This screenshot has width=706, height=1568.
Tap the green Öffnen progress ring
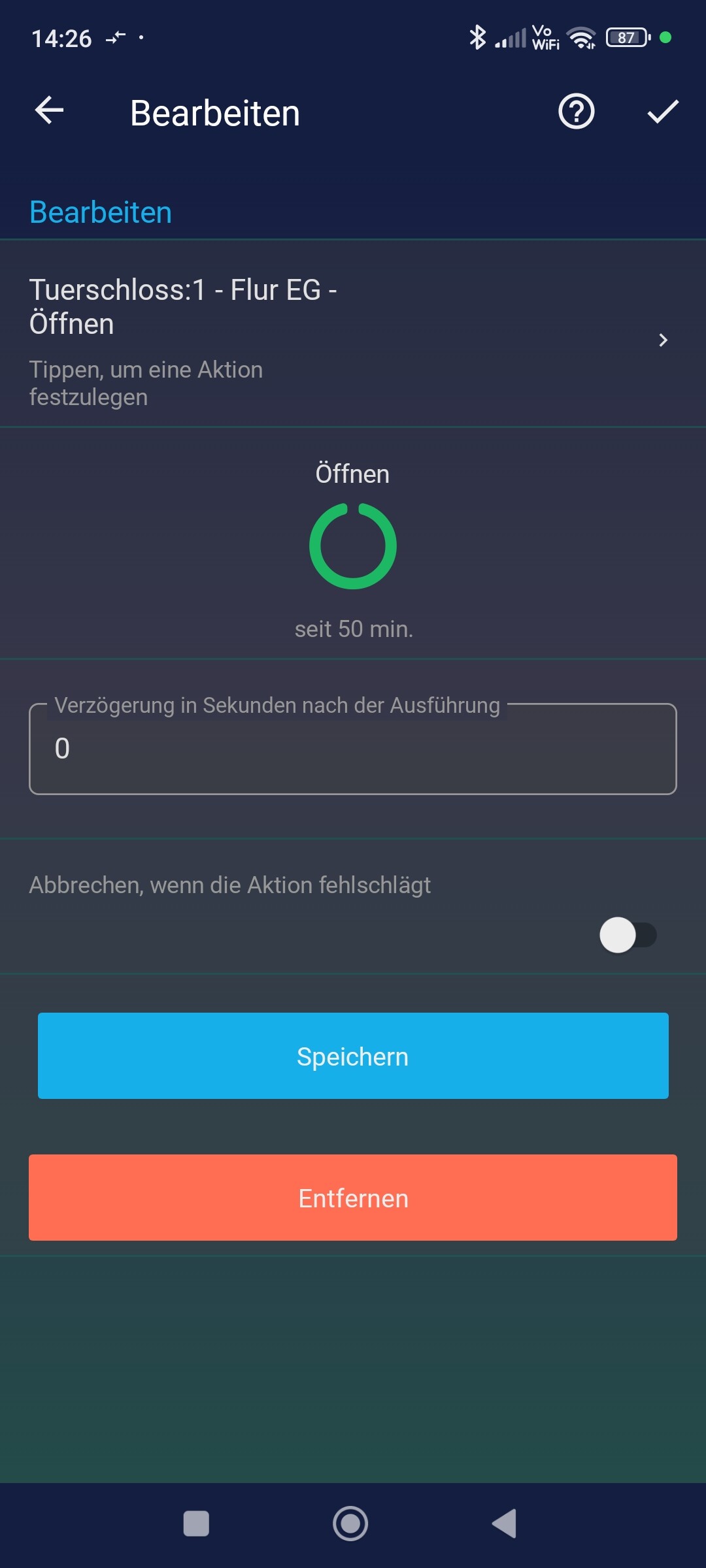coord(352,547)
